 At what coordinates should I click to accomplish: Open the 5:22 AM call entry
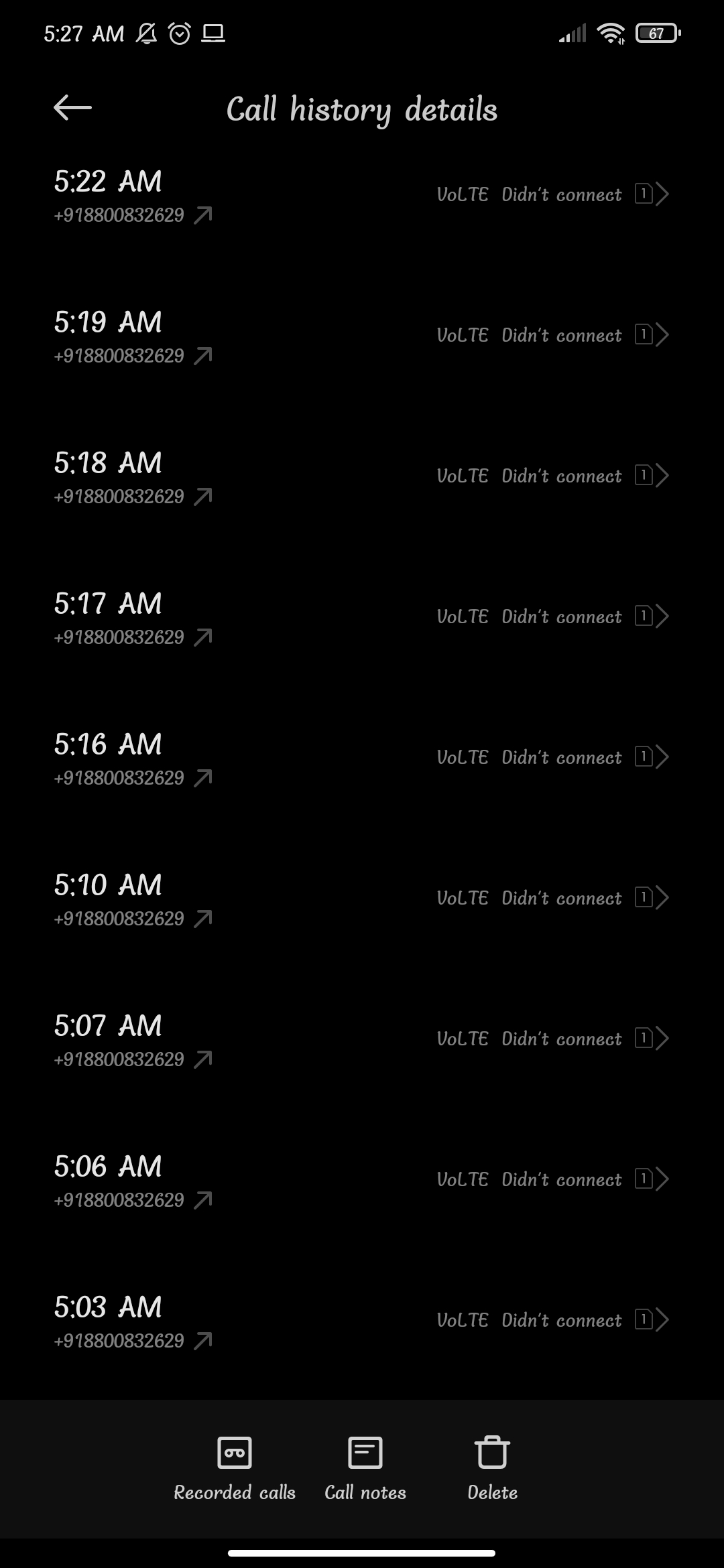pyautogui.click(x=362, y=196)
